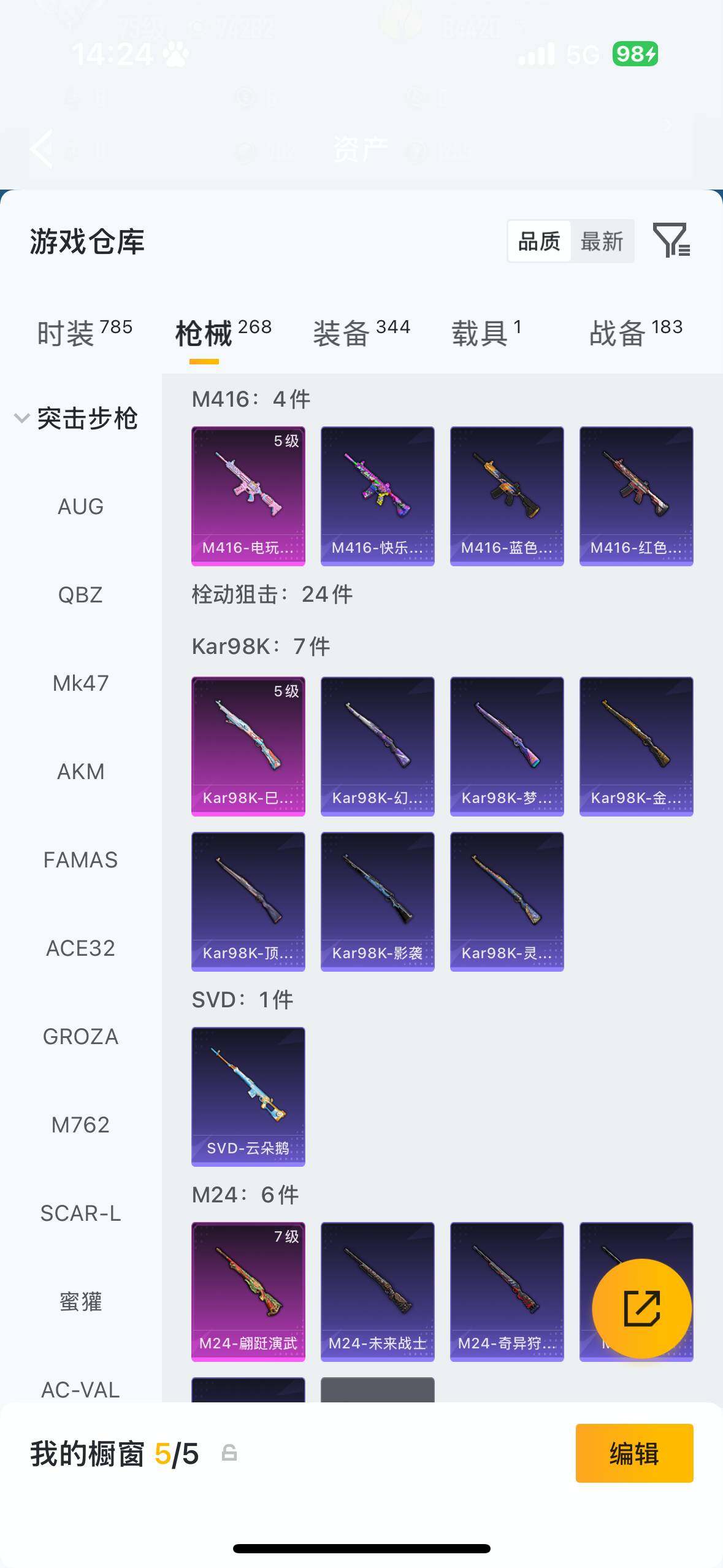Screen dimensions: 723x1568
Task: Sort warehouse by 品质
Action: point(540,242)
